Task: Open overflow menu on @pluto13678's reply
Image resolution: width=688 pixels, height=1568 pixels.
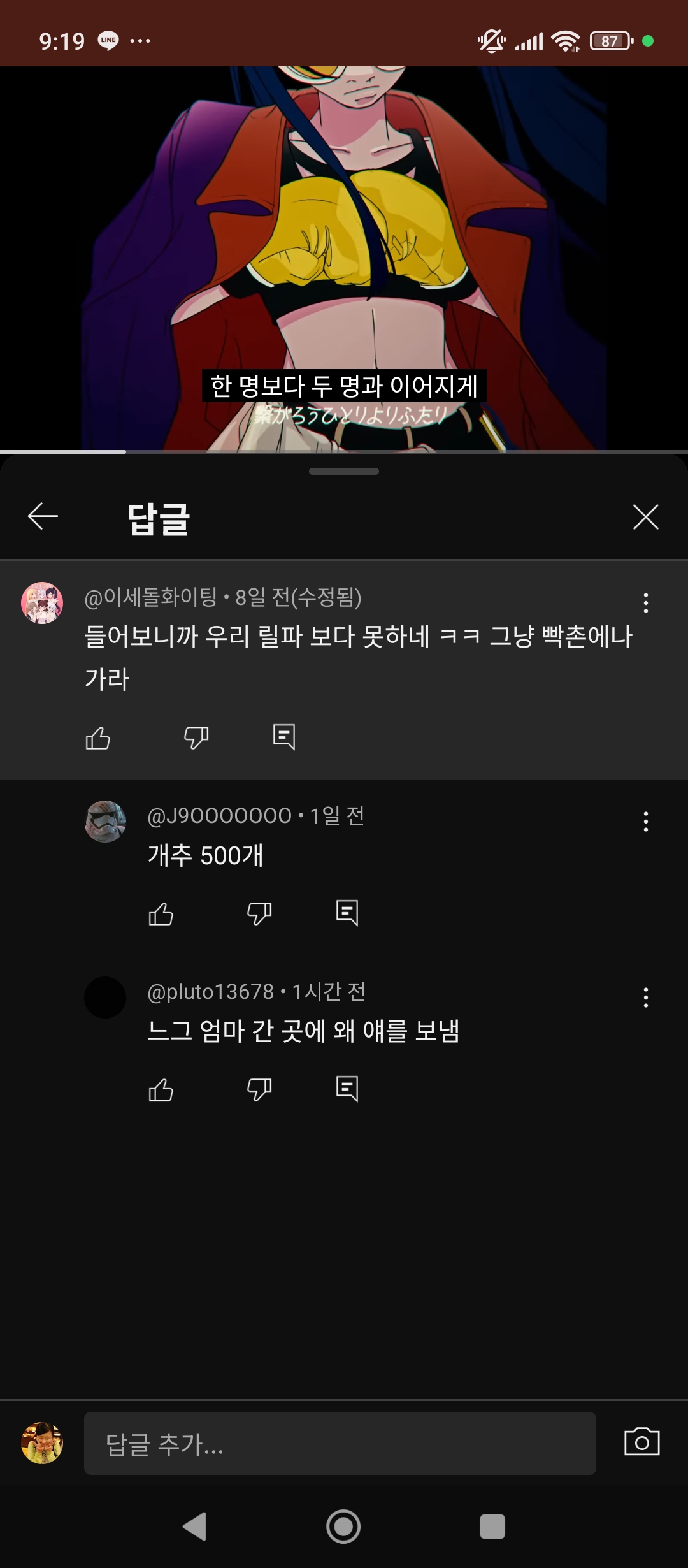Action: 646,998
